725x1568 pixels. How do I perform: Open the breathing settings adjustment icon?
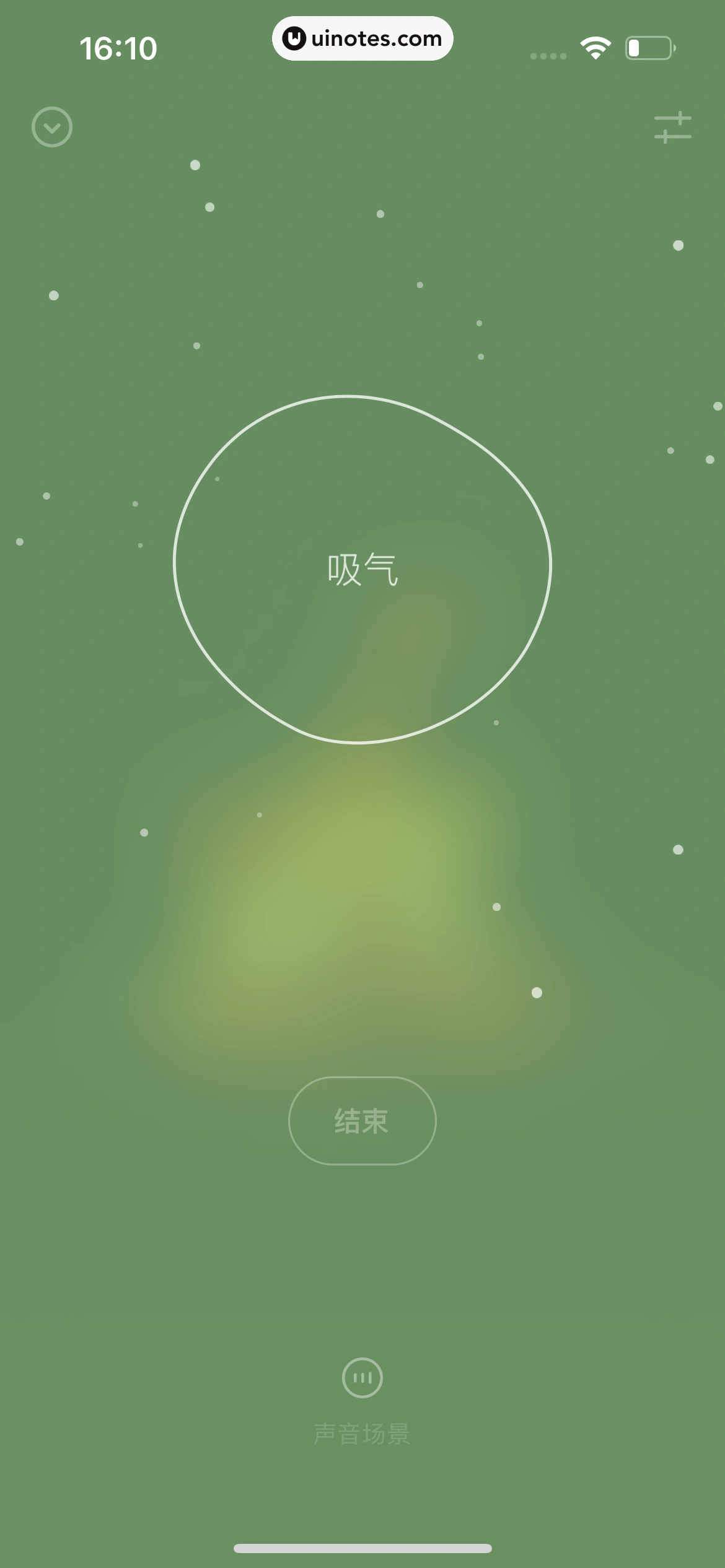click(674, 127)
